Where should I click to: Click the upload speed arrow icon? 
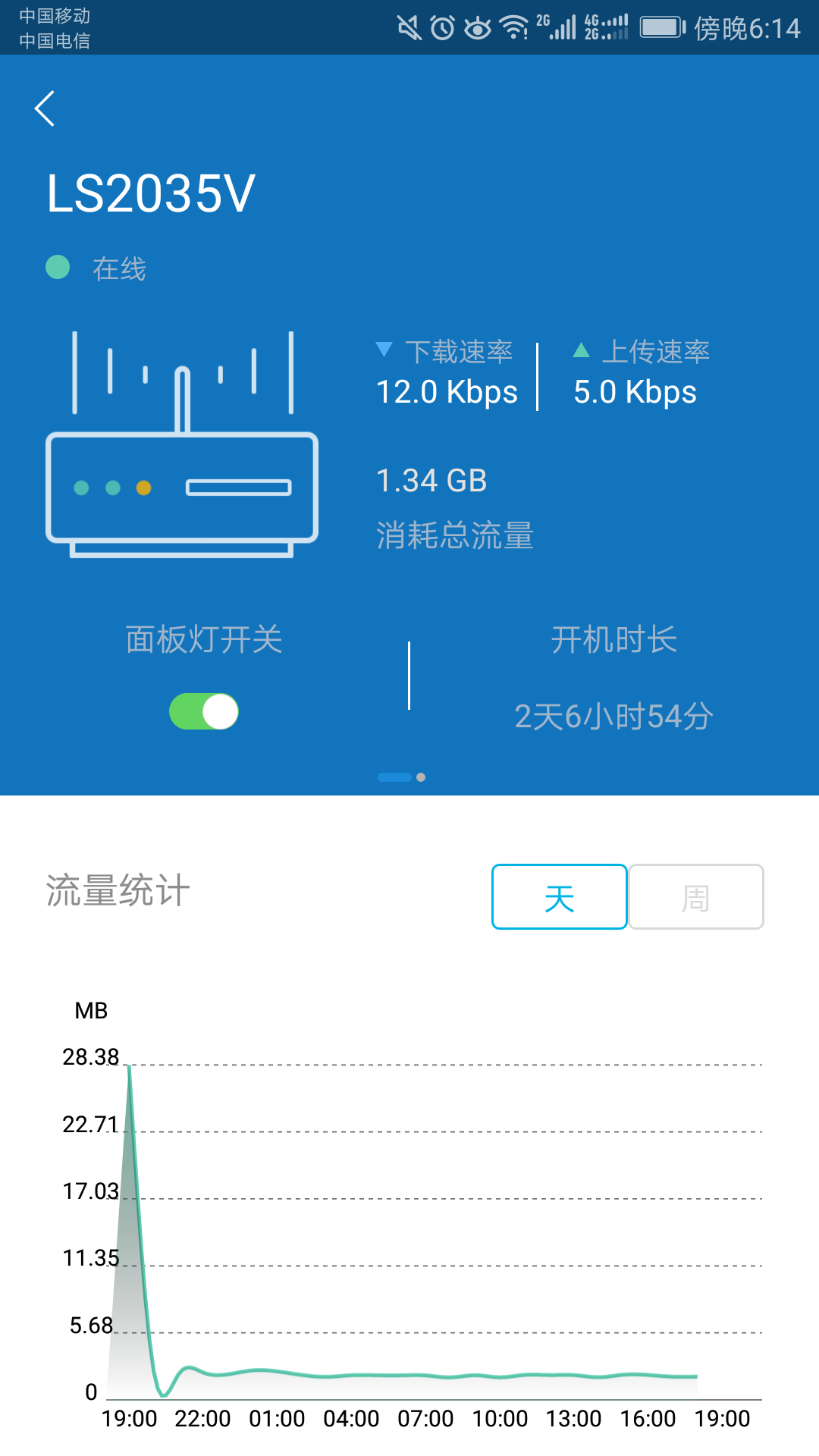581,350
